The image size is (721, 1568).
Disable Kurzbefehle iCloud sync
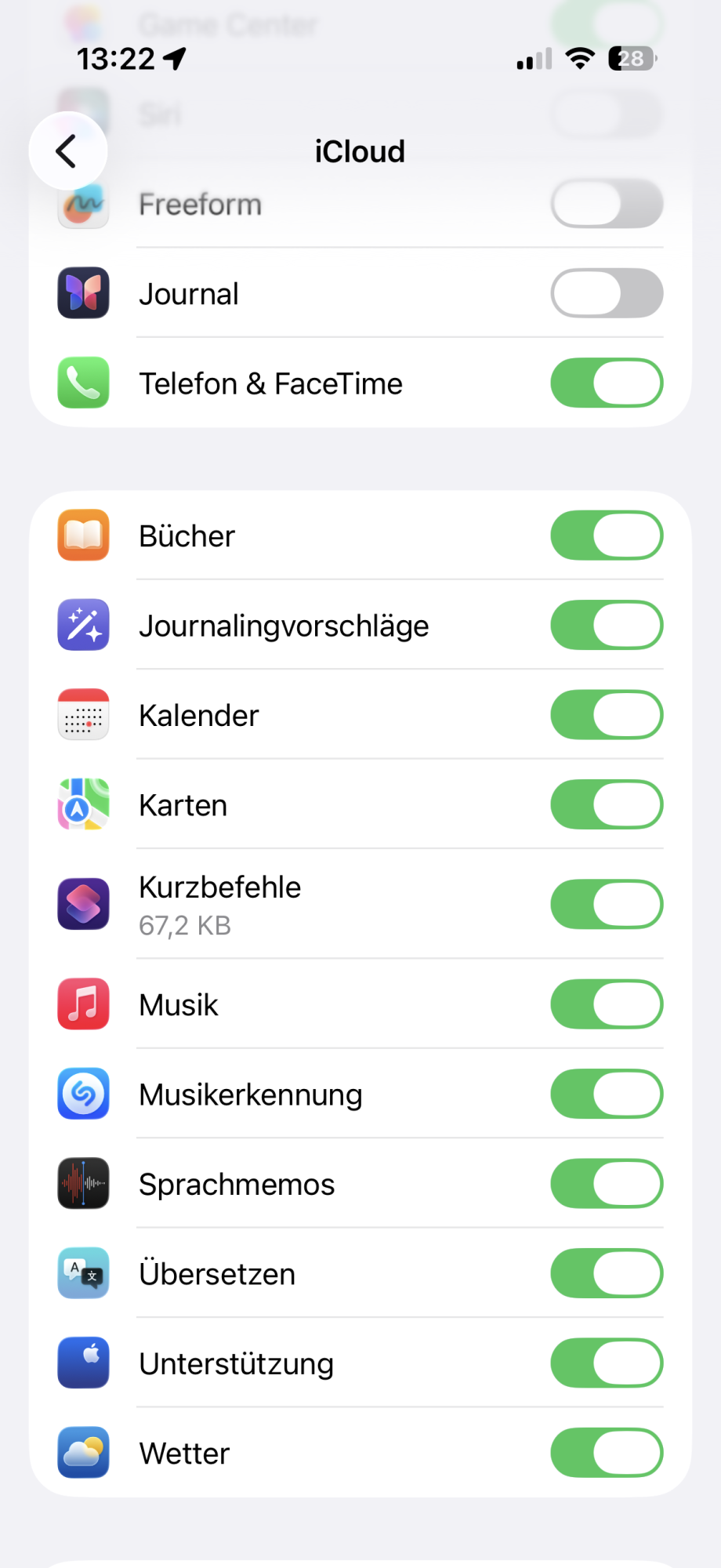click(x=607, y=905)
